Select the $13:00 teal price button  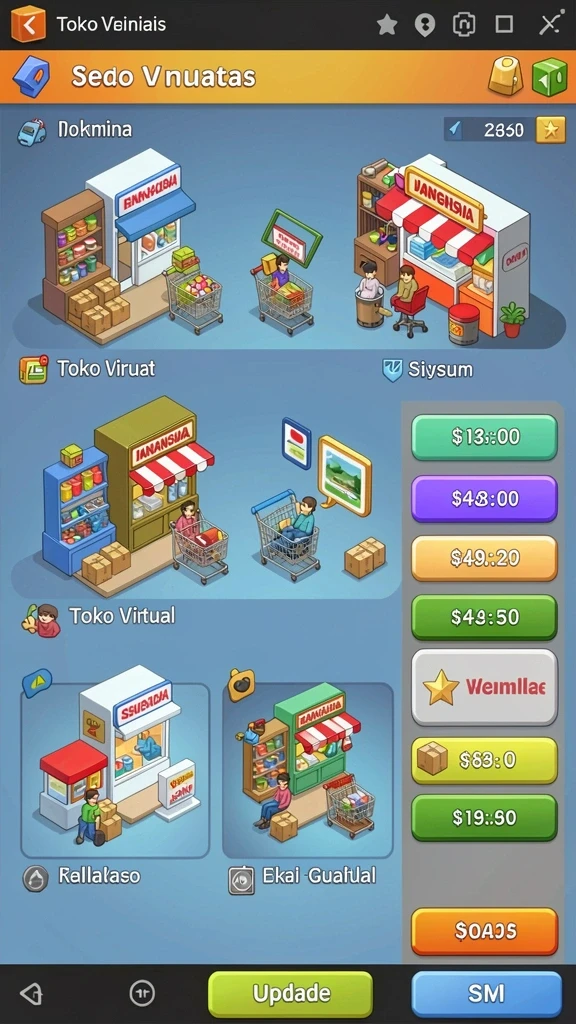pos(484,437)
